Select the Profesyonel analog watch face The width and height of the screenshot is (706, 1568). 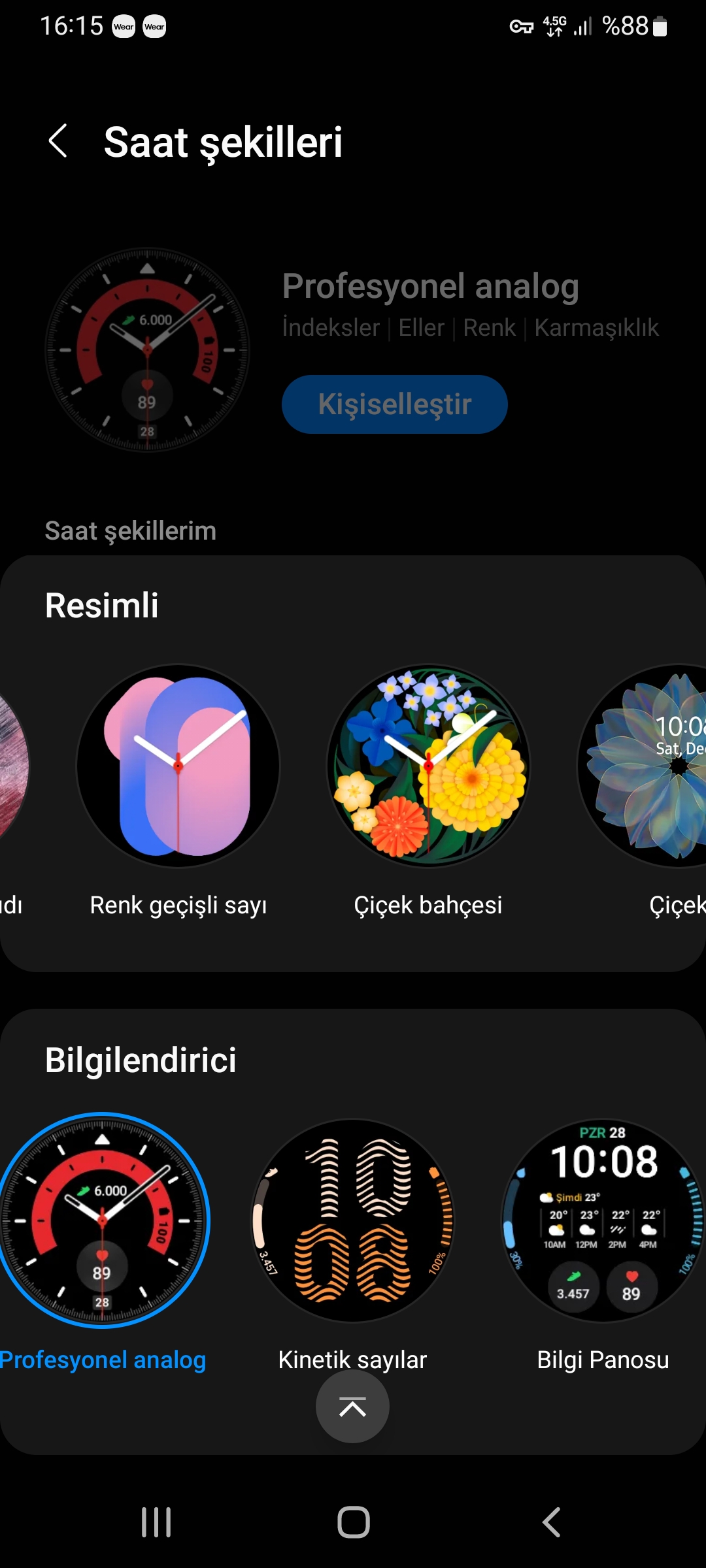(103, 1220)
